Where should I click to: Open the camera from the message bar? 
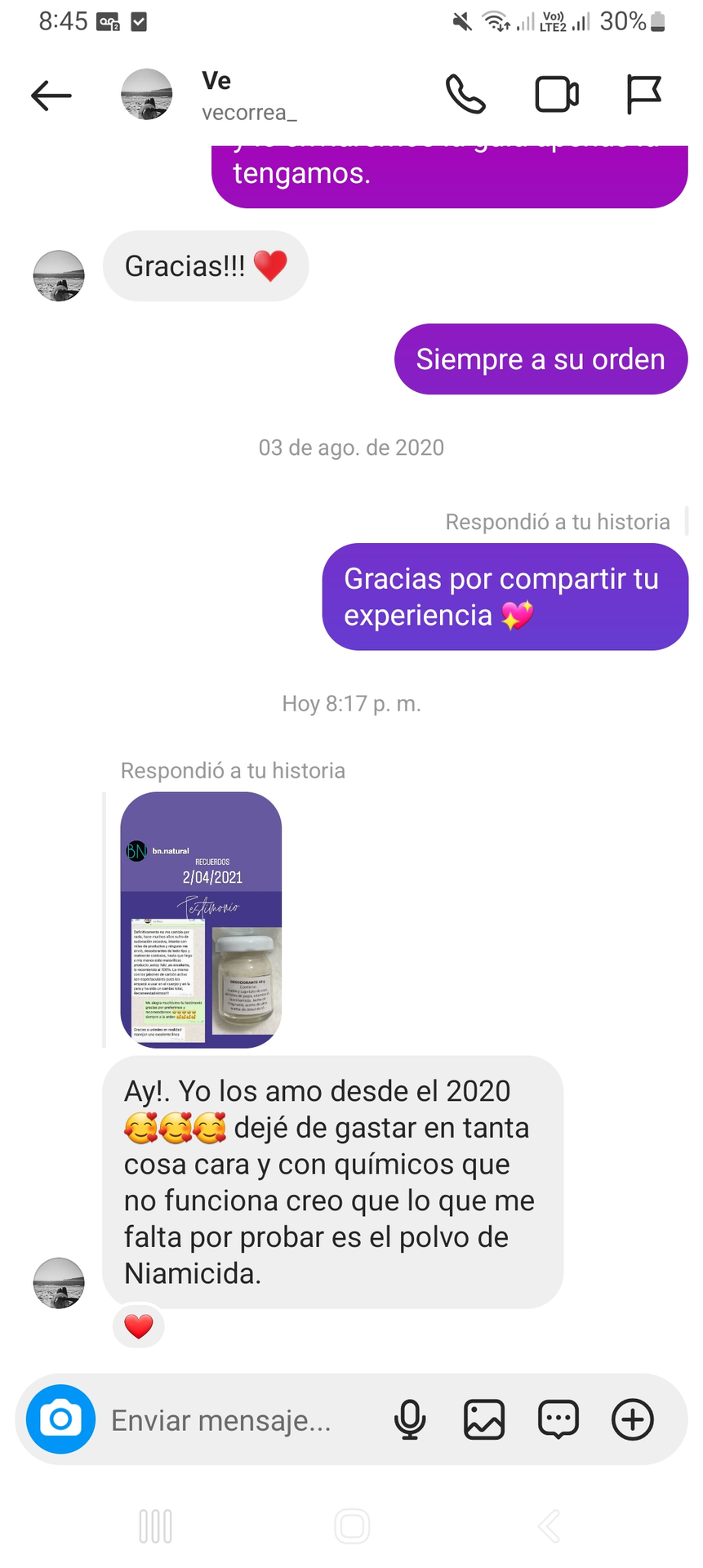tap(61, 1419)
